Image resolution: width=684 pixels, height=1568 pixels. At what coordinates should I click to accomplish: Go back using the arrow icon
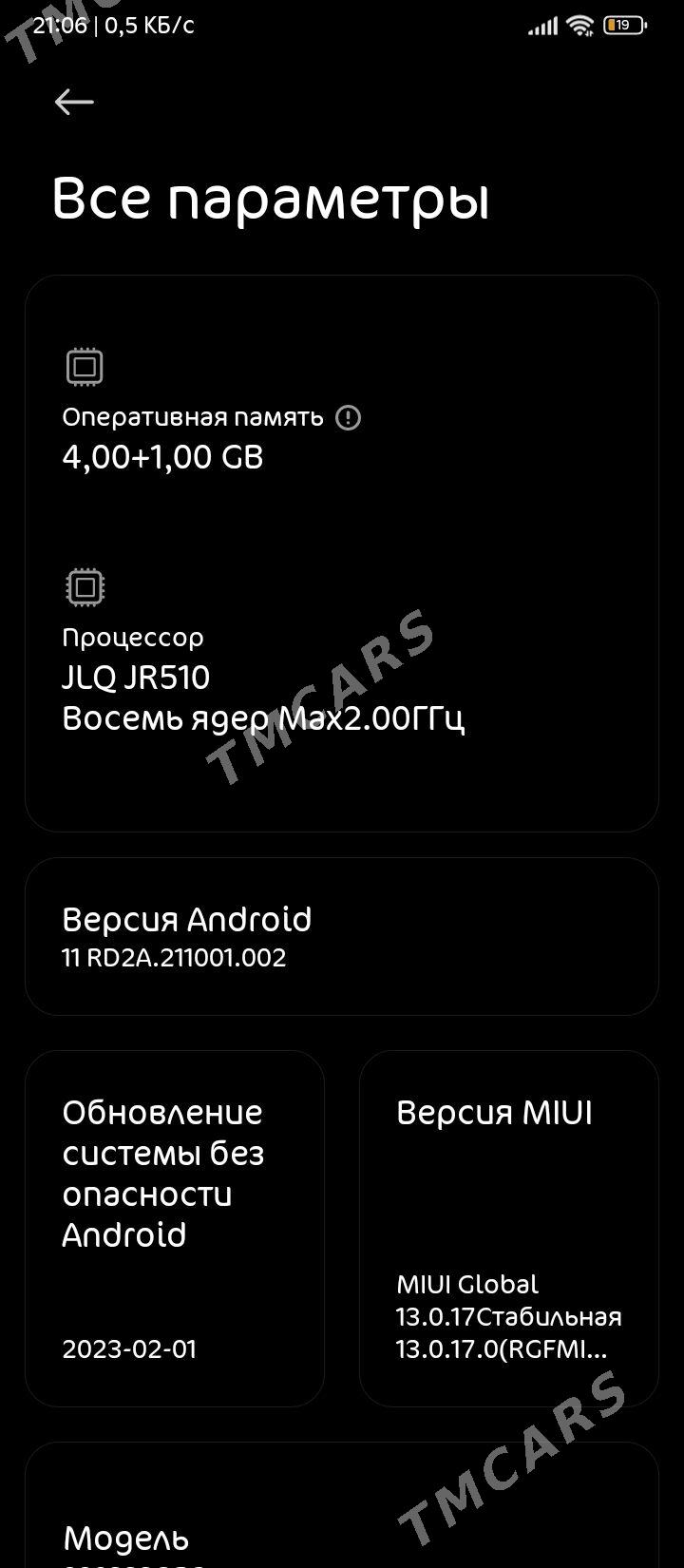74,102
